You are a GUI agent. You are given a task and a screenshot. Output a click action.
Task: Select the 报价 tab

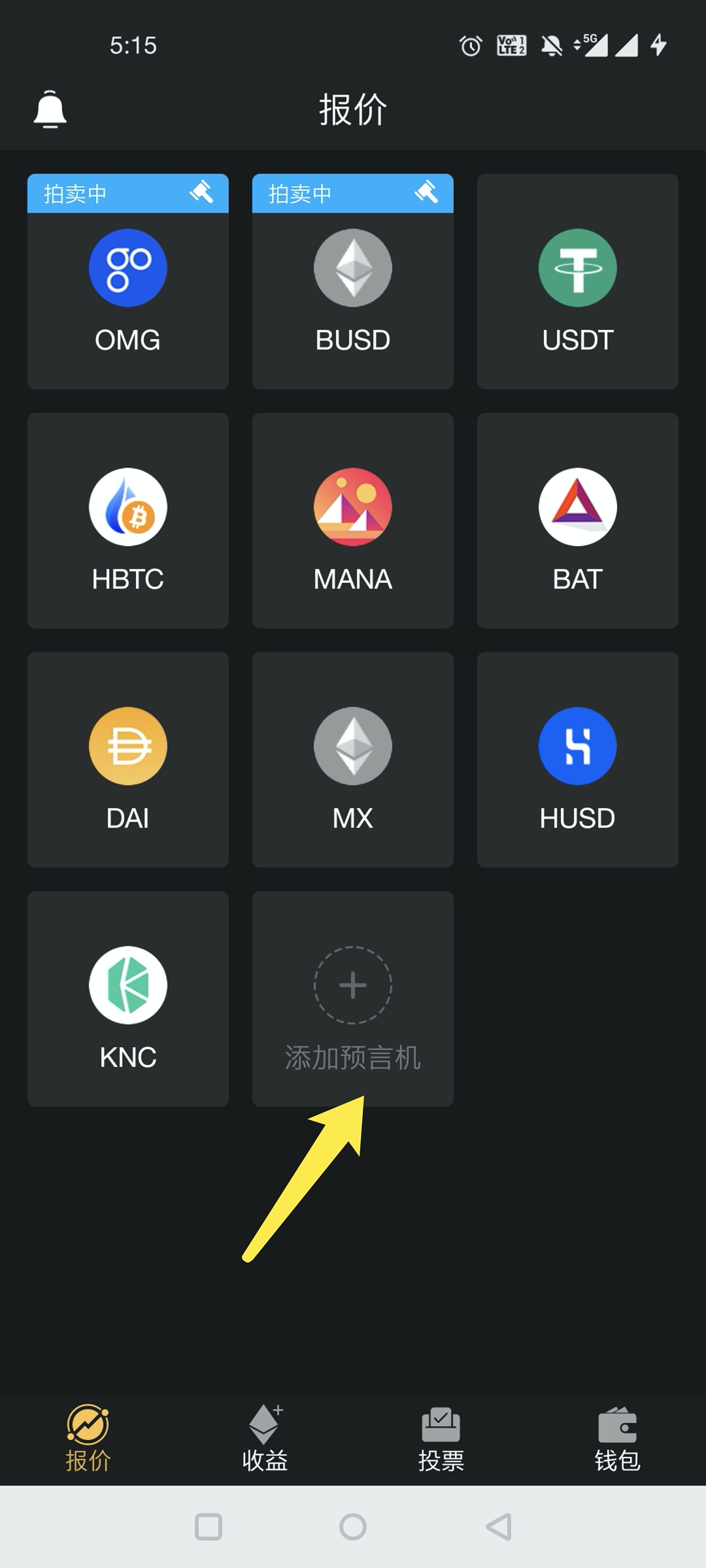[x=88, y=1439]
